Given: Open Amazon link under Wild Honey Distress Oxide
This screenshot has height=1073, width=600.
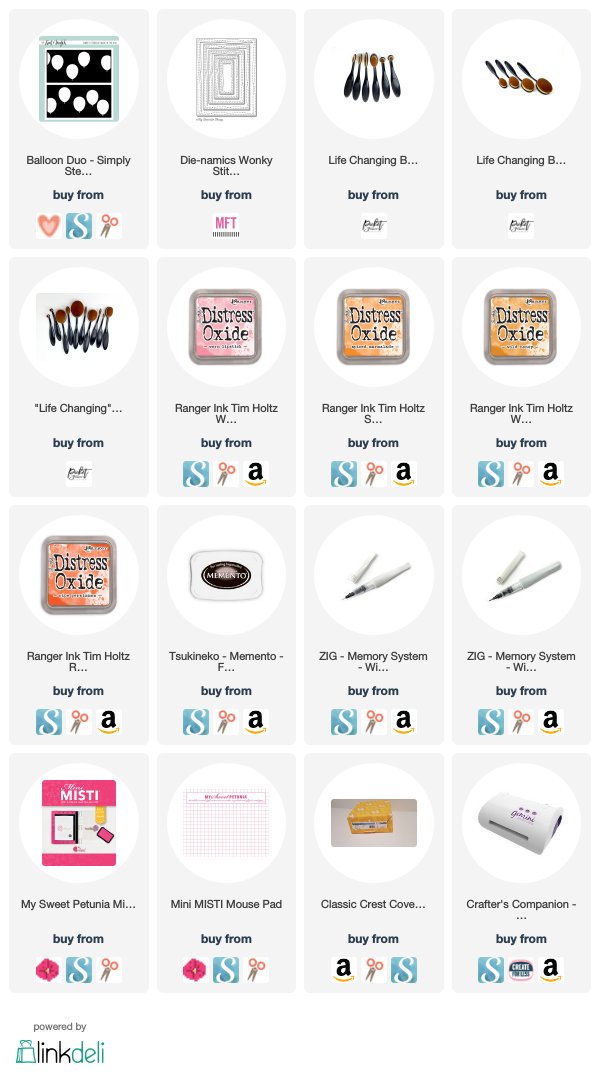Looking at the screenshot, I should pos(551,474).
